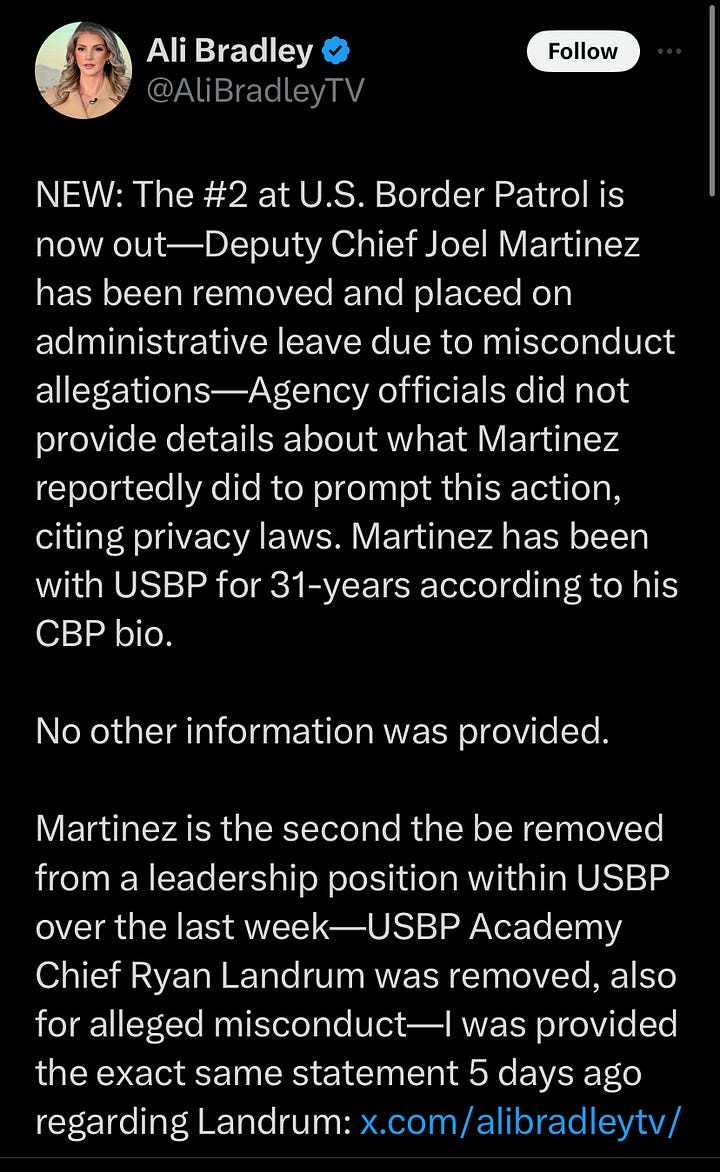Follow Ali Bradley
720x1172 pixels.
pyautogui.click(x=583, y=52)
